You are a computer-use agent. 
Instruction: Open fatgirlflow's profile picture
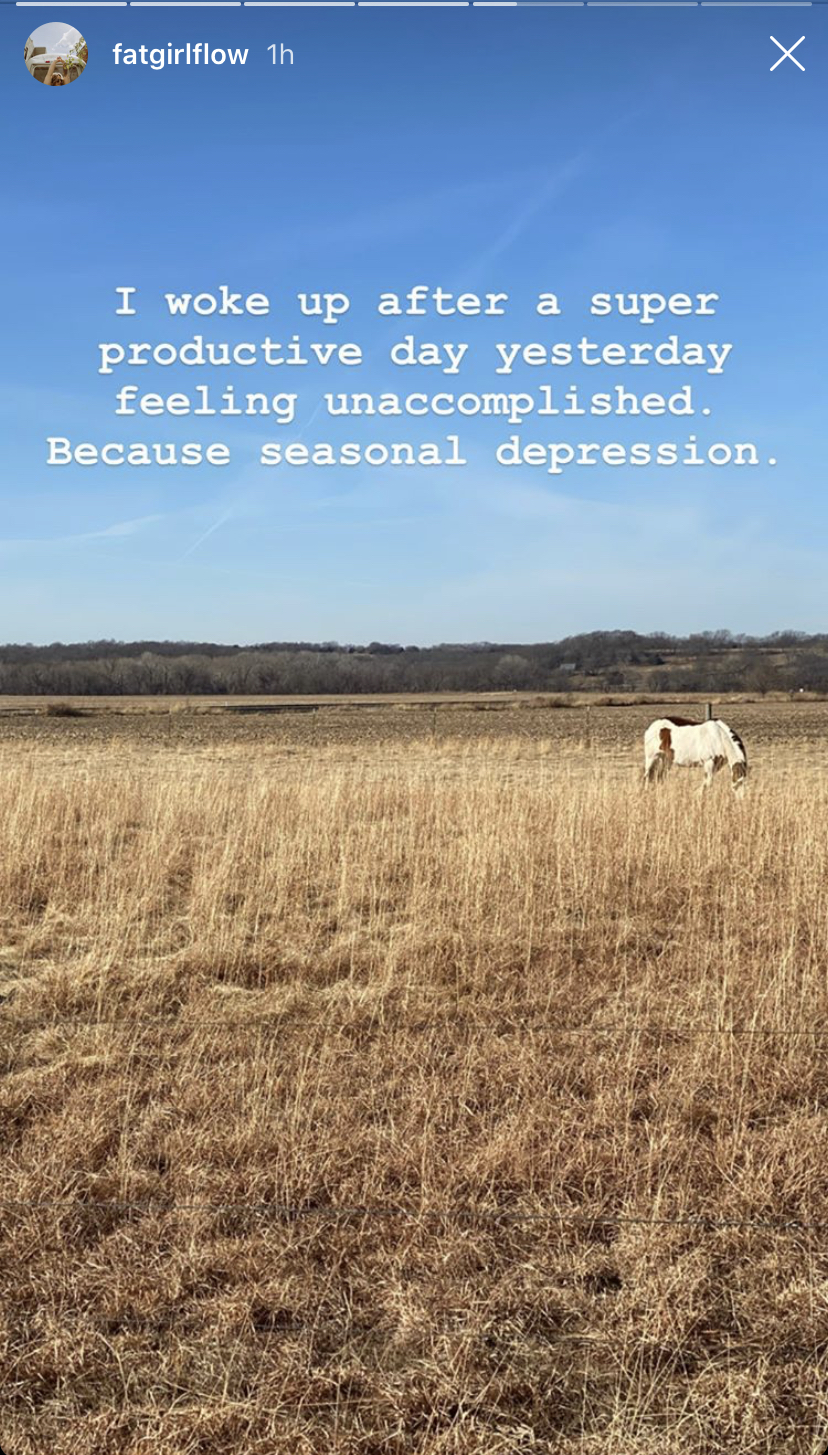click(x=56, y=54)
